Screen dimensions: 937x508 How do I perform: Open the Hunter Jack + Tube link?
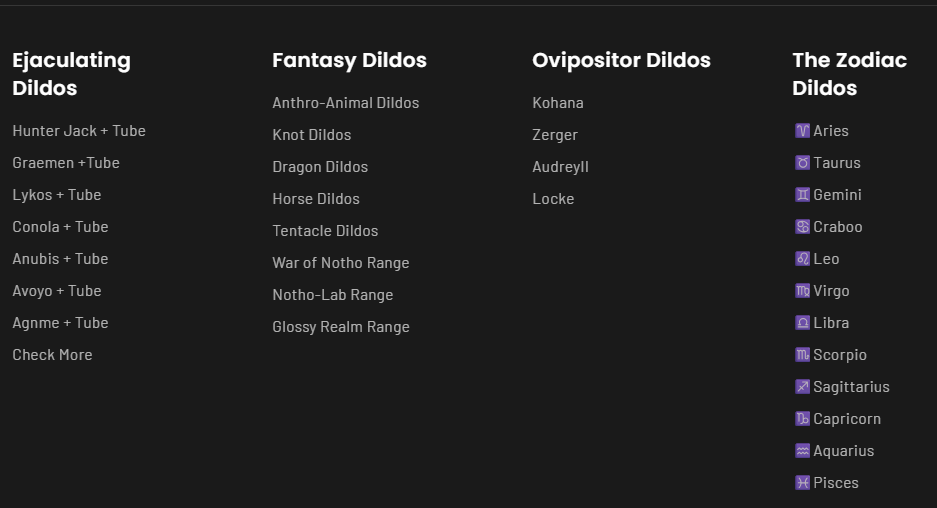pos(79,131)
